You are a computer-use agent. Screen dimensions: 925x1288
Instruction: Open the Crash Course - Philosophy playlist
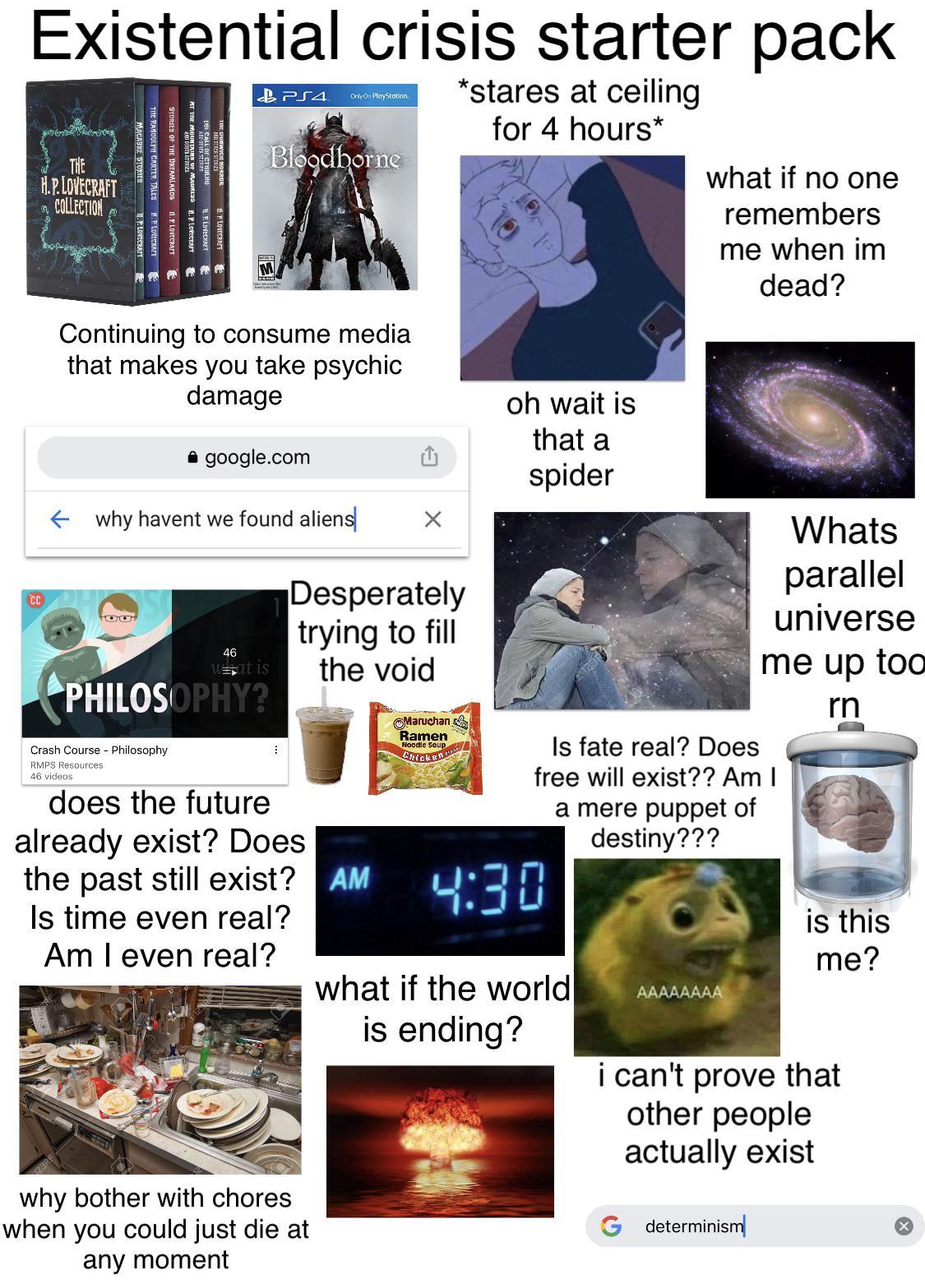click(99, 750)
